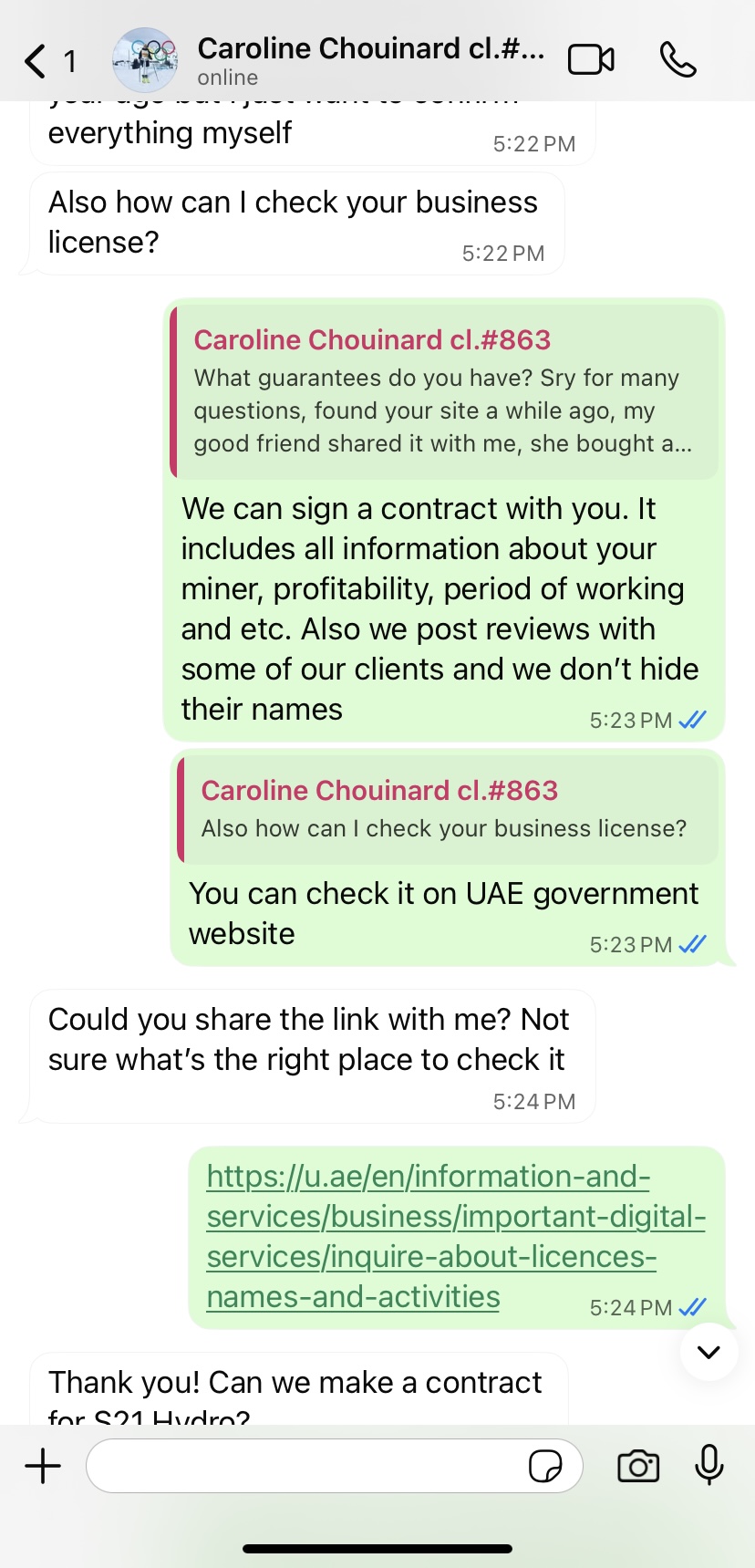Viewport: 755px width, 1568px height.
Task: Open the u.ae licence inquiry link
Action: coord(429,1236)
